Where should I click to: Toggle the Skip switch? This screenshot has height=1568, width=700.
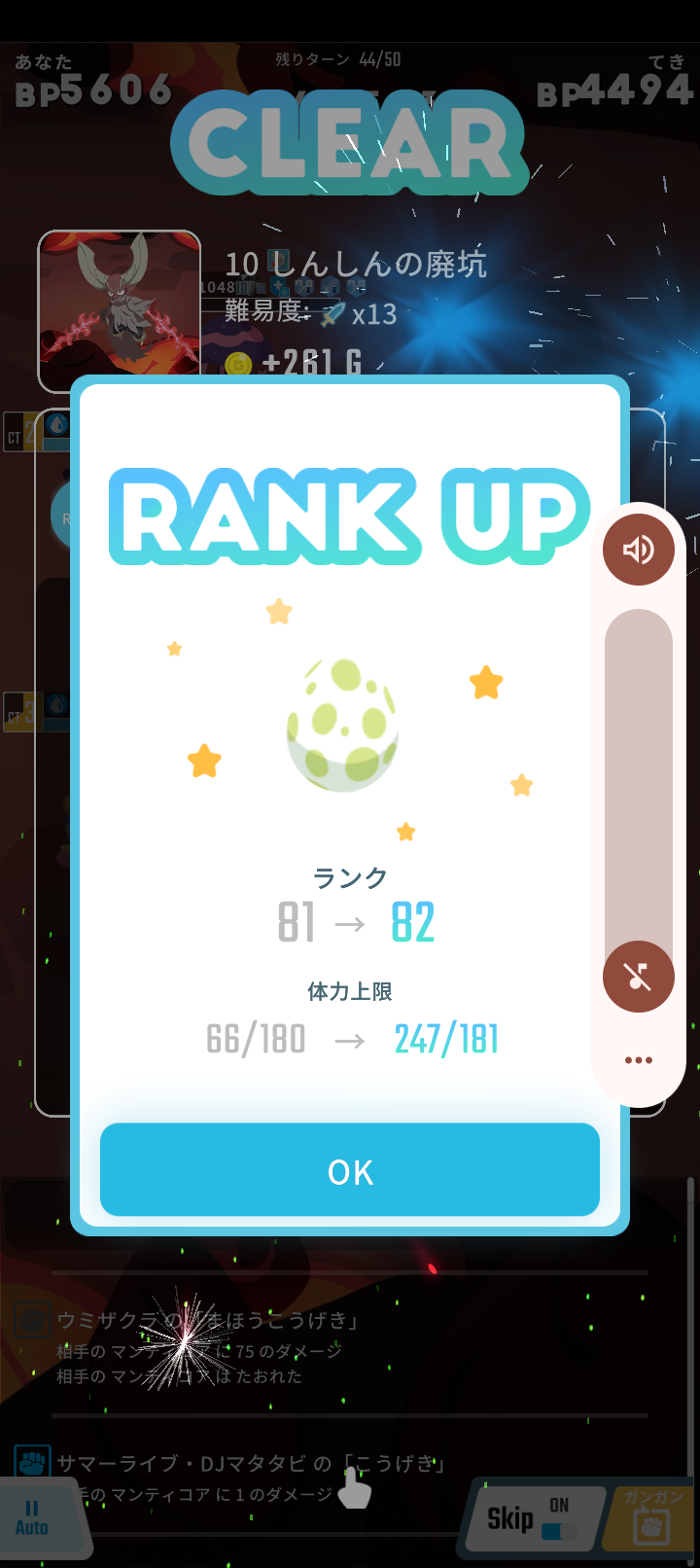(558, 1529)
